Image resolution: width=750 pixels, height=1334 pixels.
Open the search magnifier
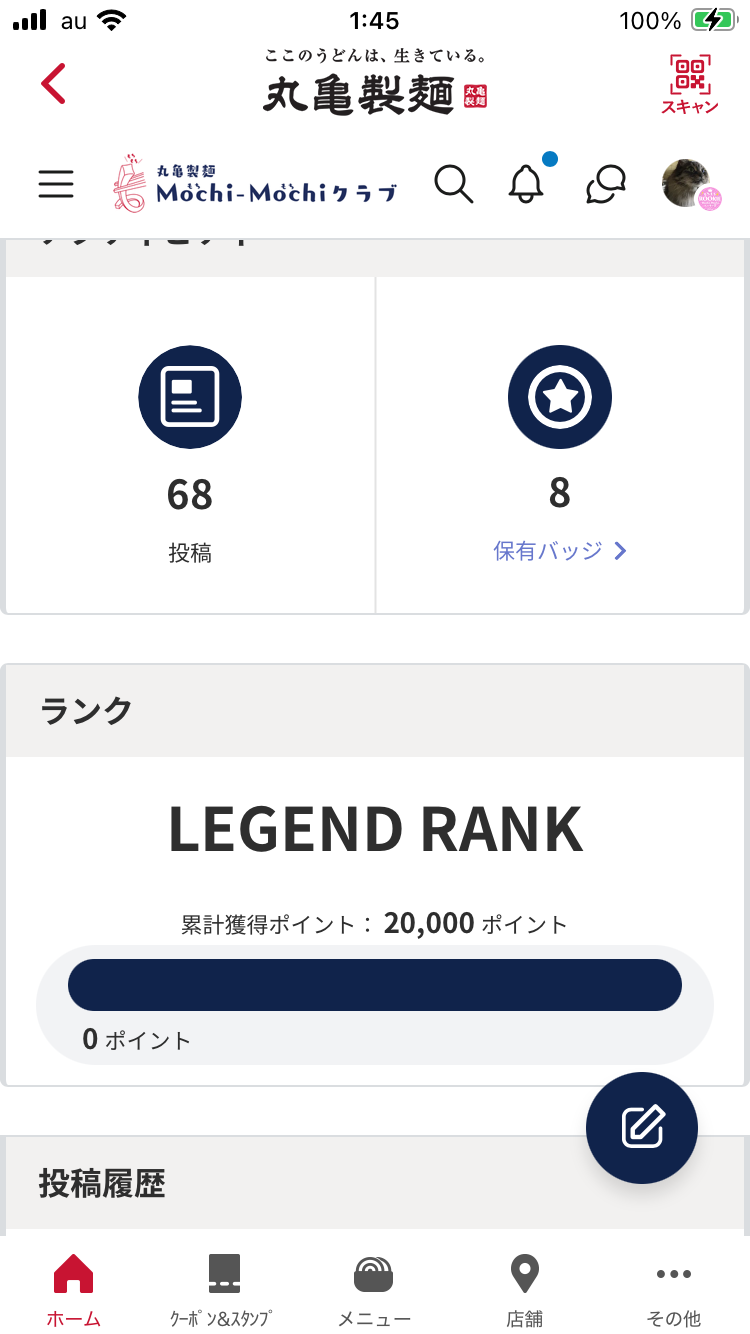453,184
